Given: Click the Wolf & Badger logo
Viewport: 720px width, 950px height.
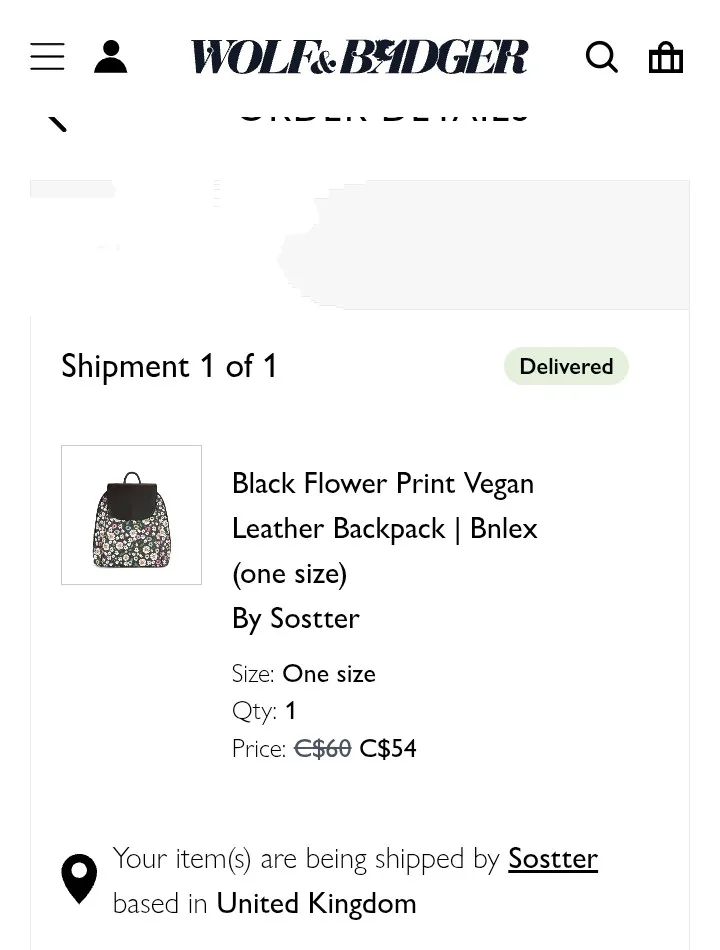Looking at the screenshot, I should (x=359, y=56).
